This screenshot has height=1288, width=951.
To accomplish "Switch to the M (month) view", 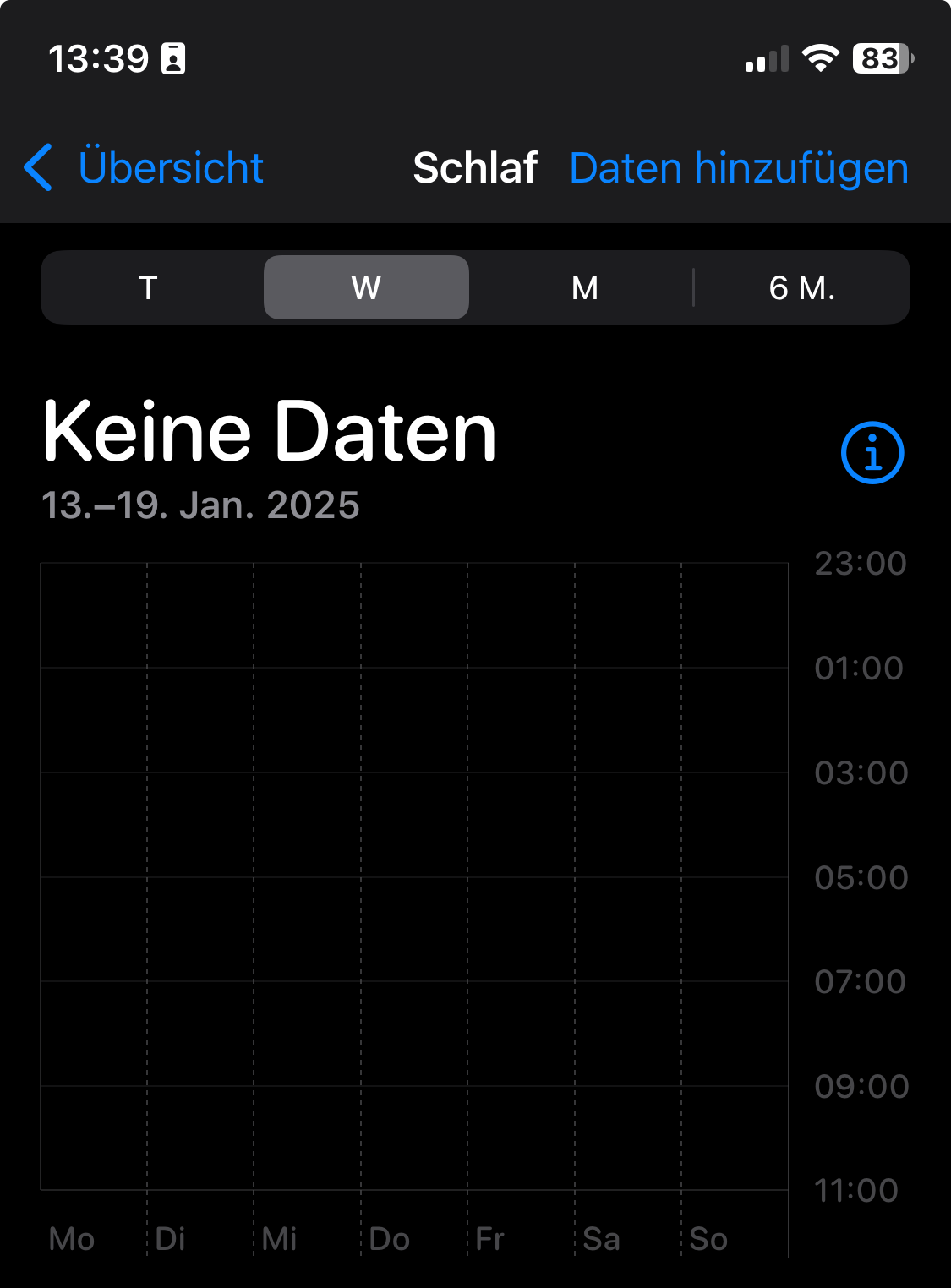I will point(584,287).
